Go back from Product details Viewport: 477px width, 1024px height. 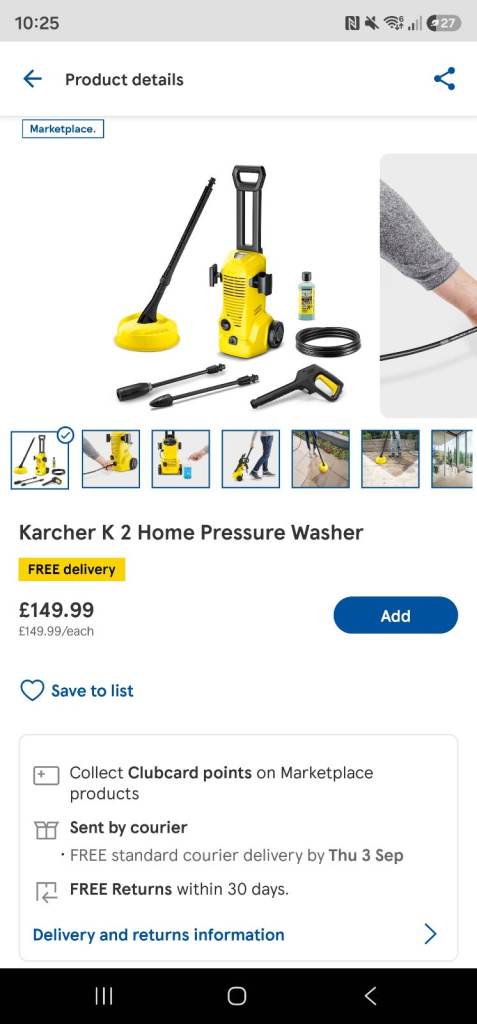[32, 79]
